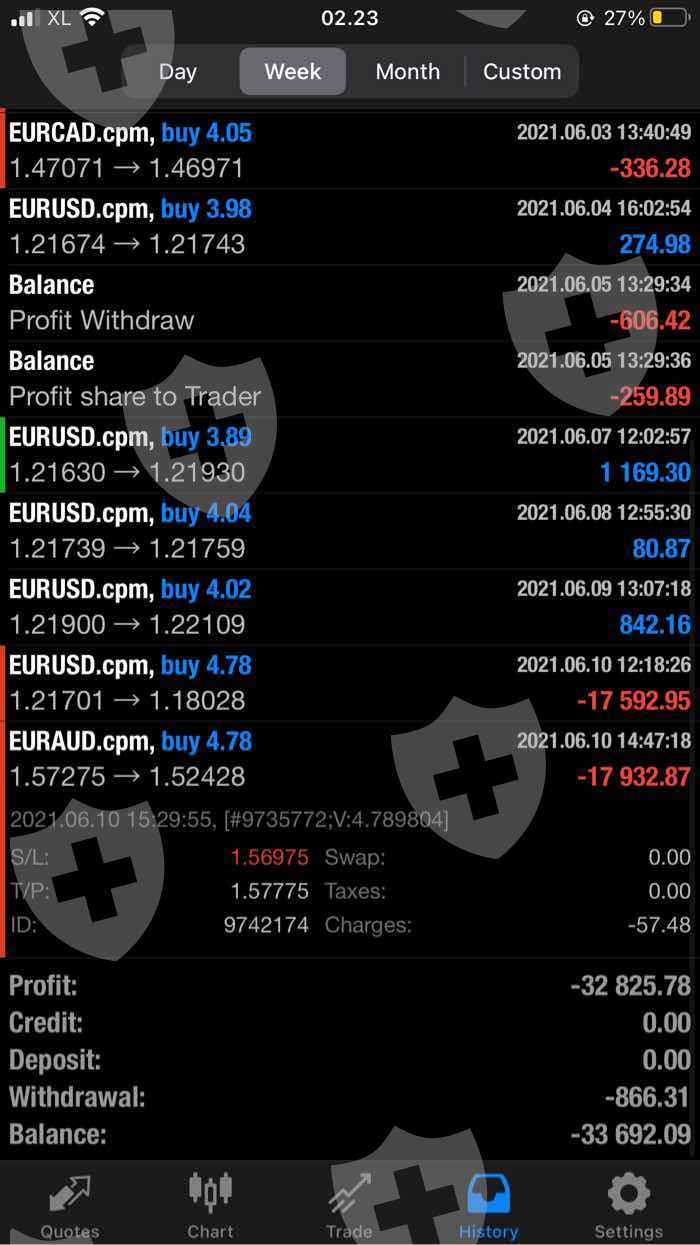
Task: Expand the EURUSD.cpm buy 4.78 trade
Action: pos(350,682)
